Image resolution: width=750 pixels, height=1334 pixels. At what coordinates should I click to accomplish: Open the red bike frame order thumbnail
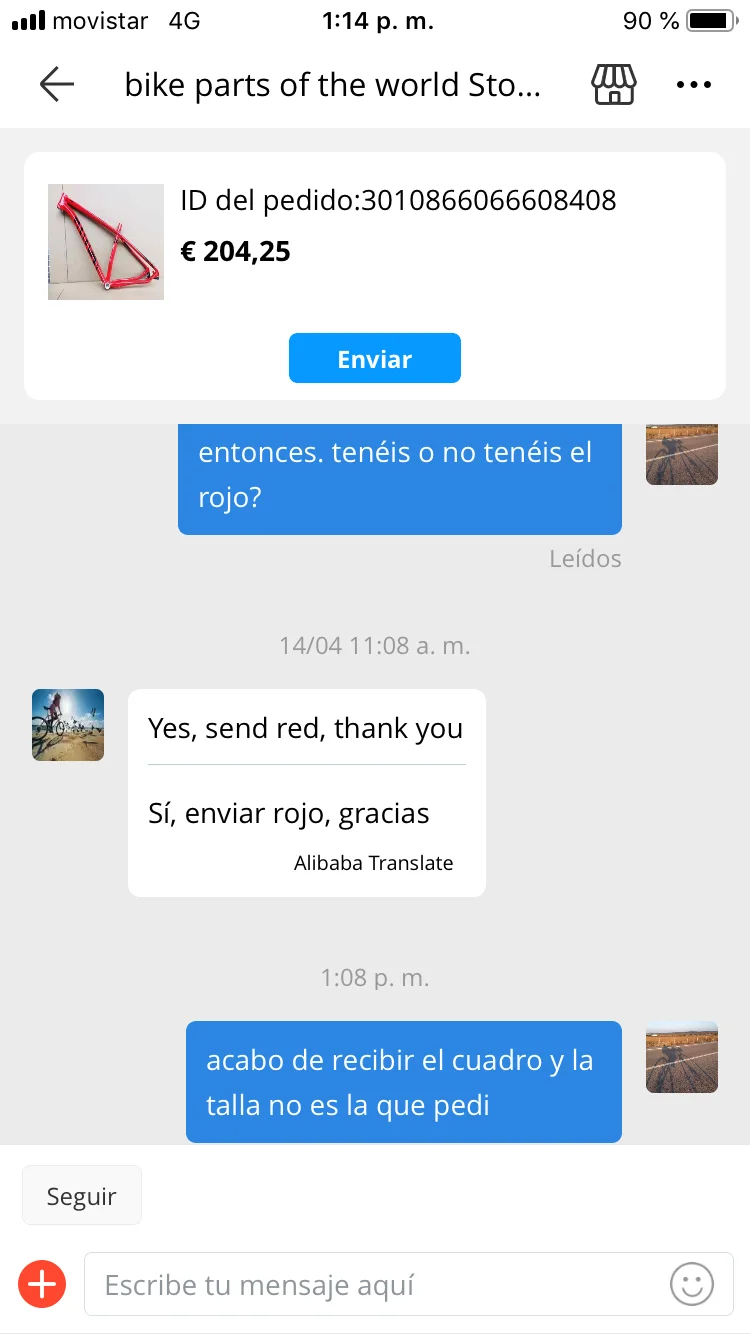(x=106, y=242)
